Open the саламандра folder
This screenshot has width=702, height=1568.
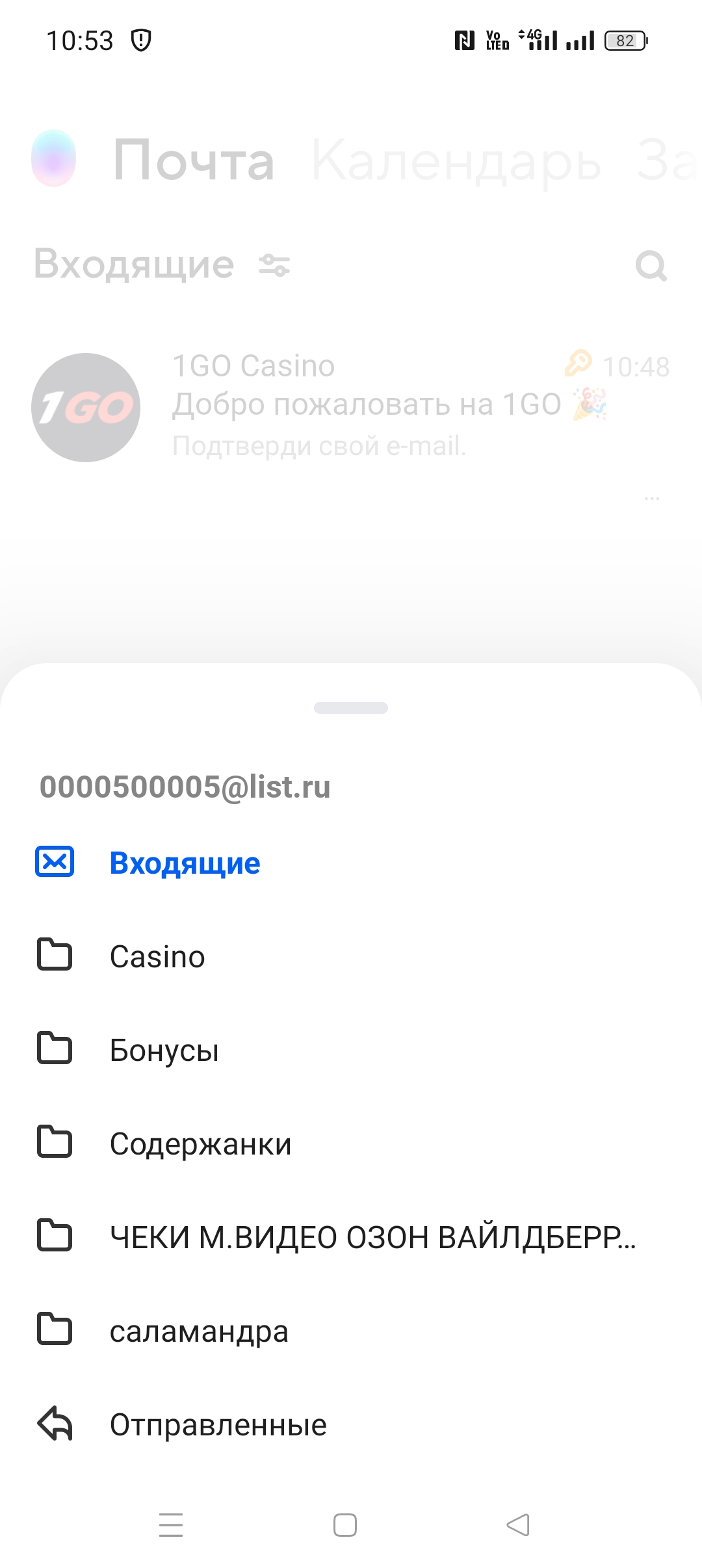351,1331
